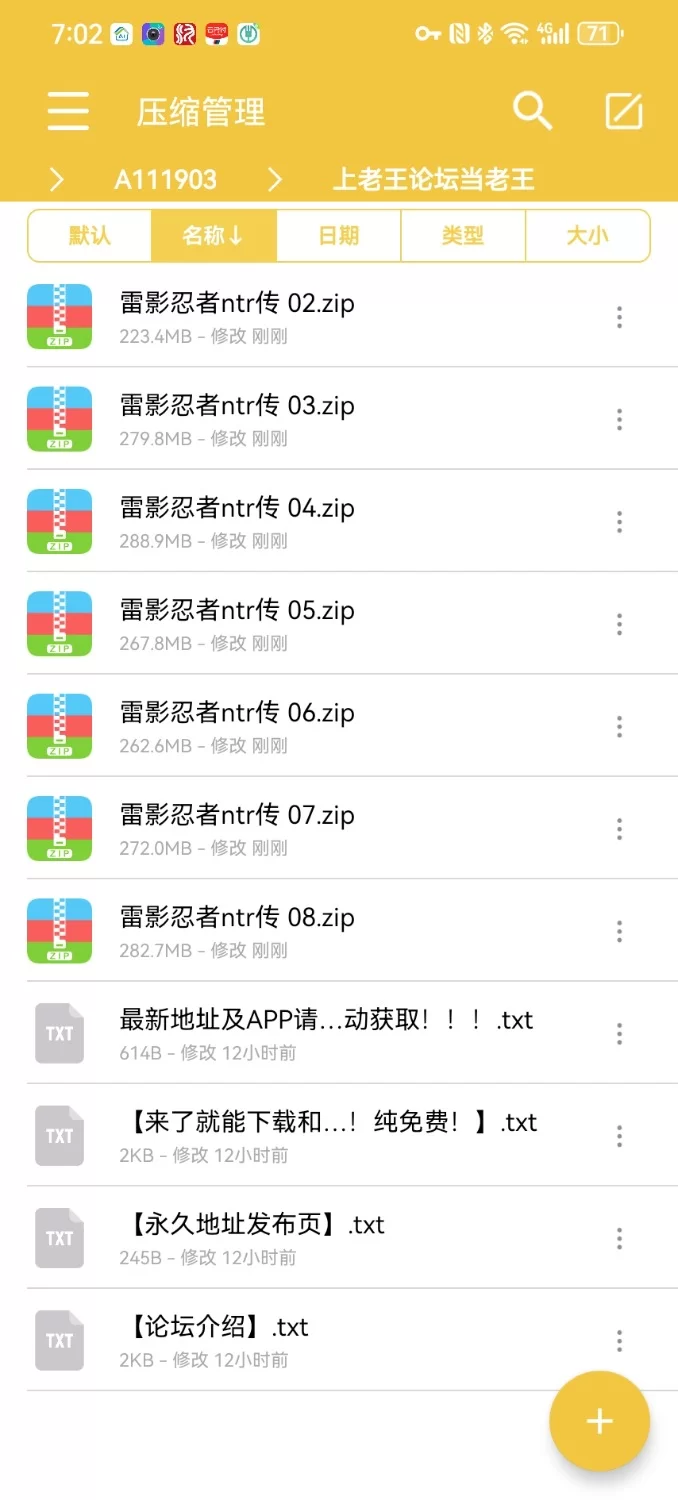Sort files by 大小

pos(587,236)
